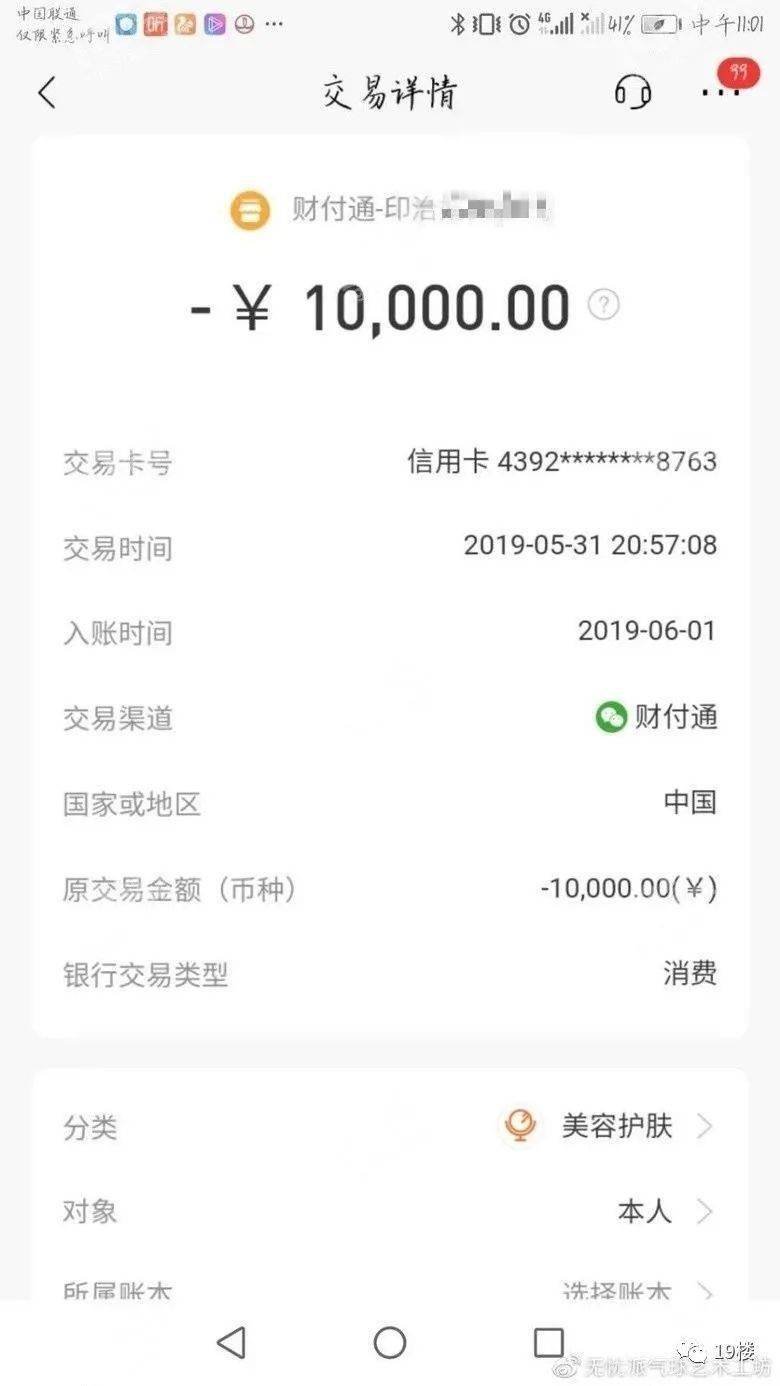
Task: Tap the 美容护肤 category mirror icon
Action: 519,1126
